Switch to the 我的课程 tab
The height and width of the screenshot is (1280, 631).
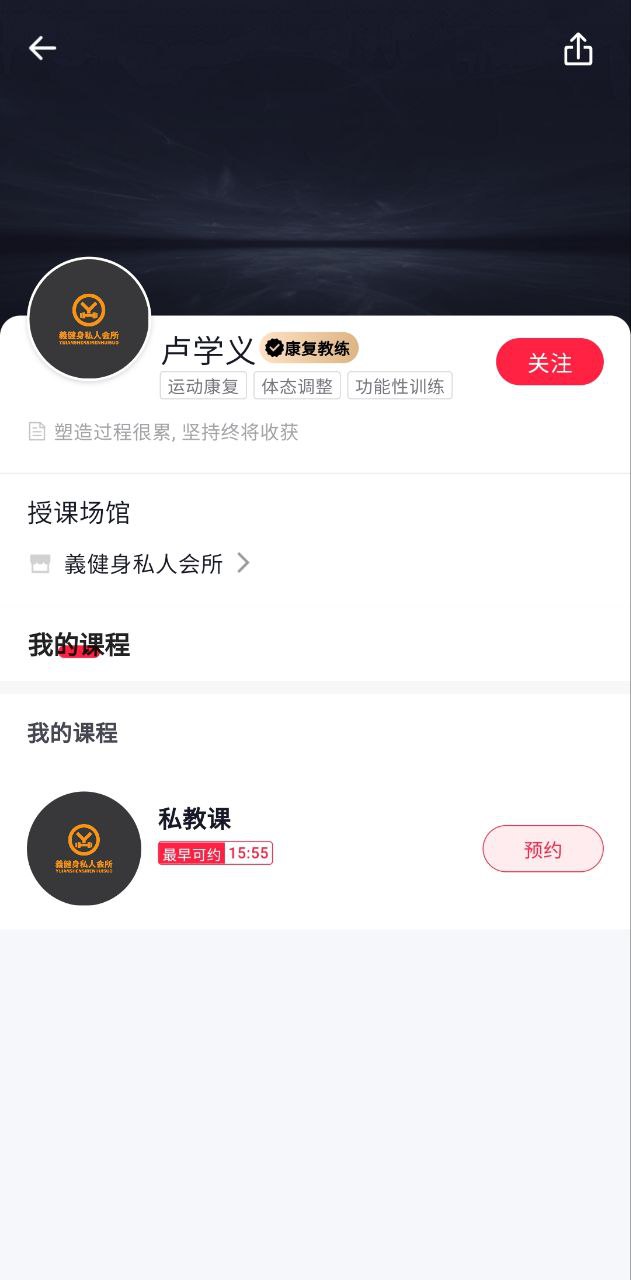coord(79,645)
